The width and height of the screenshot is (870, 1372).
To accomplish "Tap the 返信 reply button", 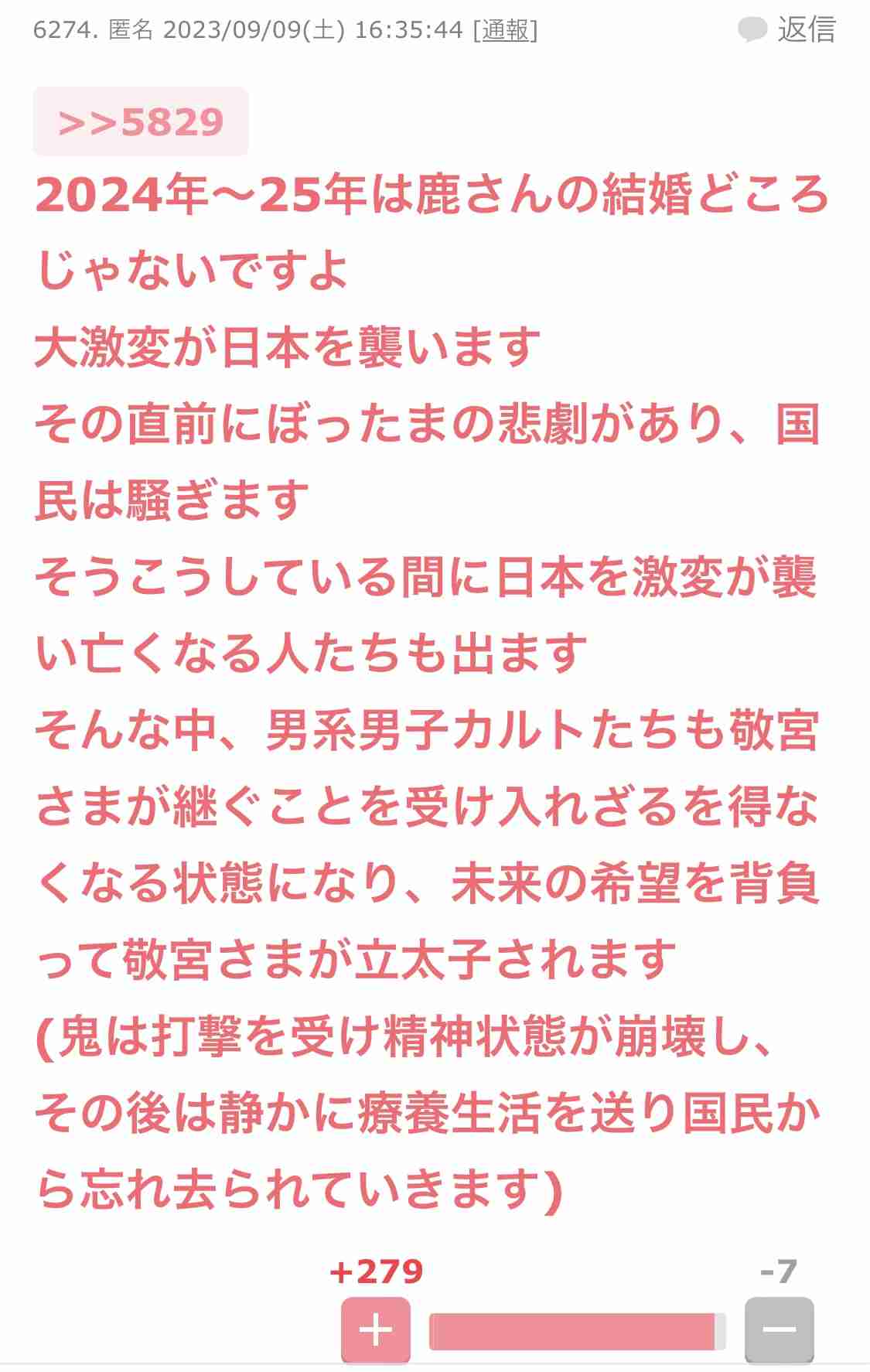I will tap(788, 30).
